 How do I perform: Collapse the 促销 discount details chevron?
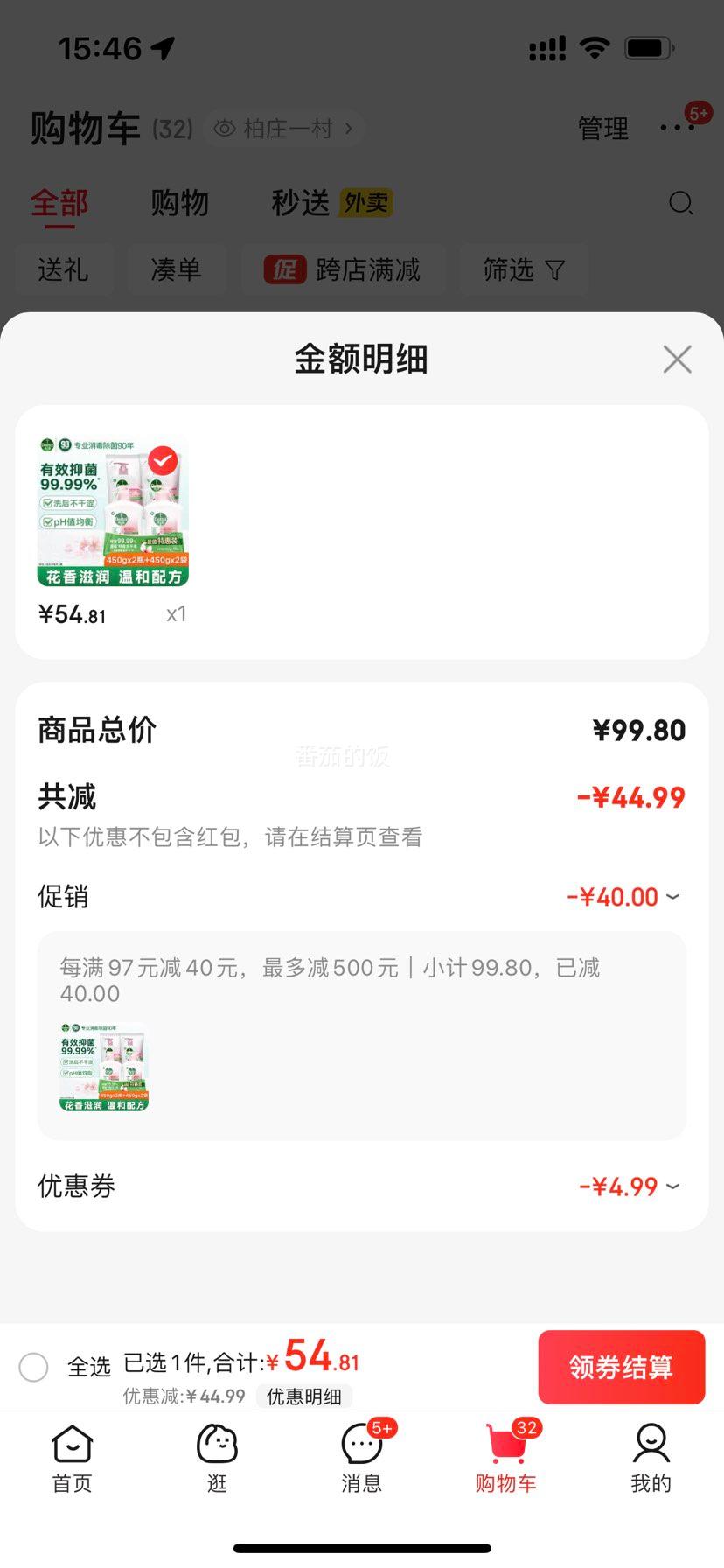click(672, 896)
